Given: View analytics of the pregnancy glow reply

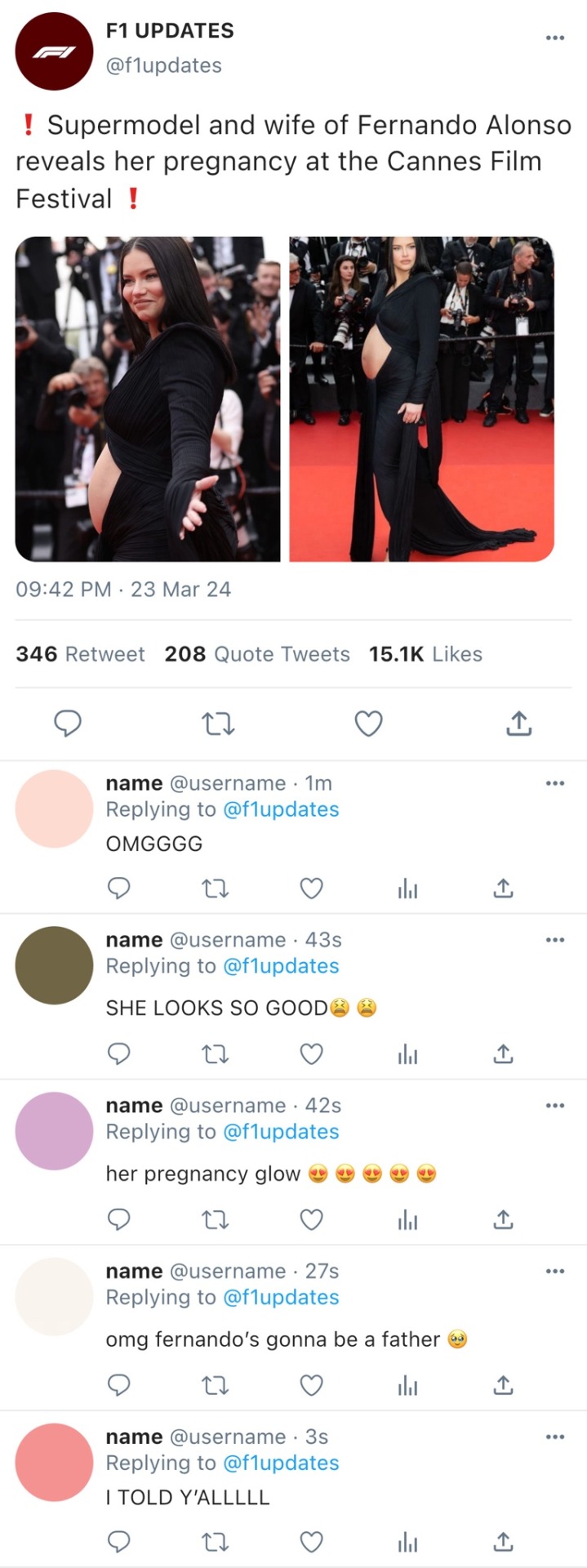Looking at the screenshot, I should [x=407, y=1220].
